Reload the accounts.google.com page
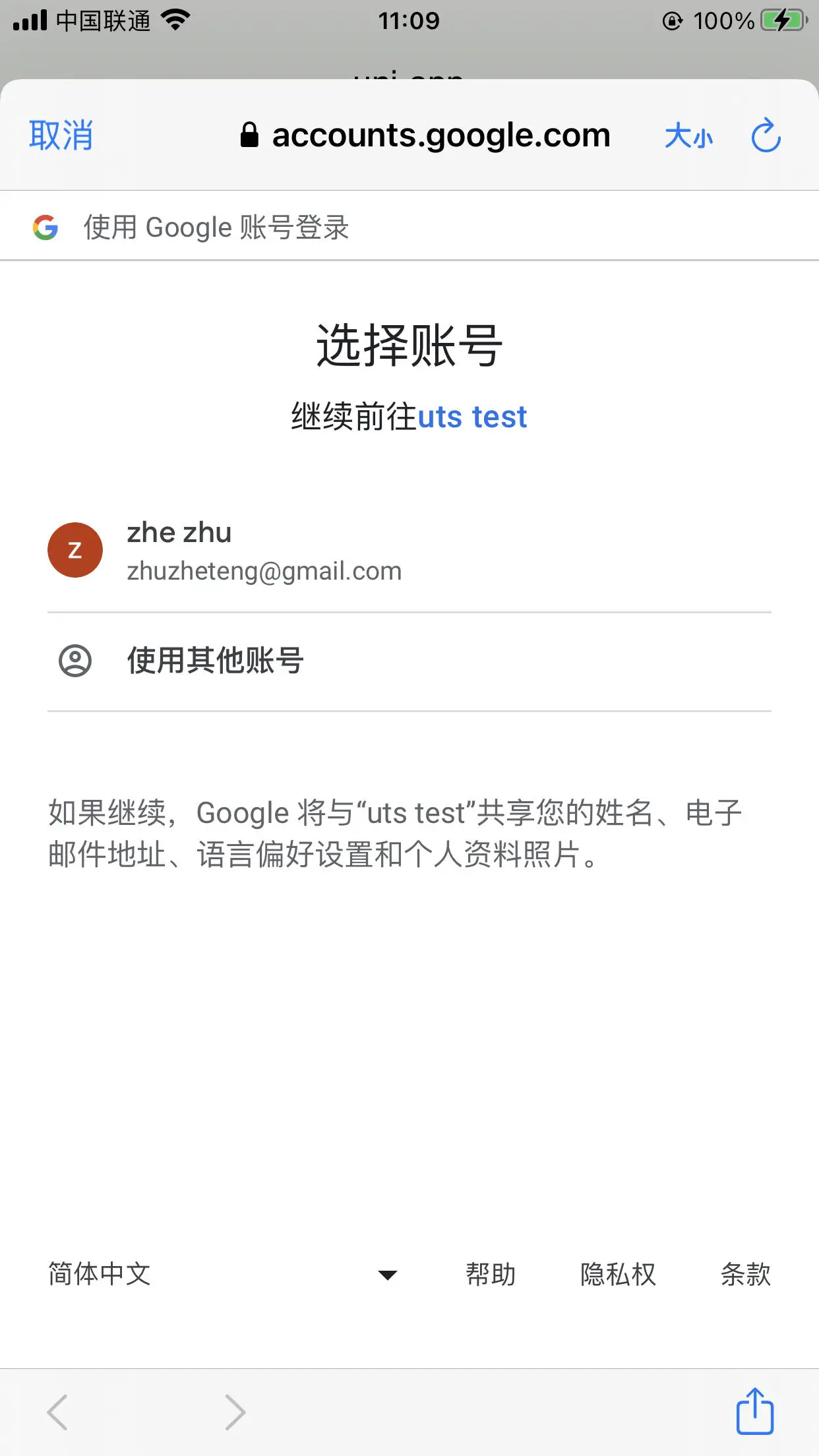819x1456 pixels. pos(766,136)
